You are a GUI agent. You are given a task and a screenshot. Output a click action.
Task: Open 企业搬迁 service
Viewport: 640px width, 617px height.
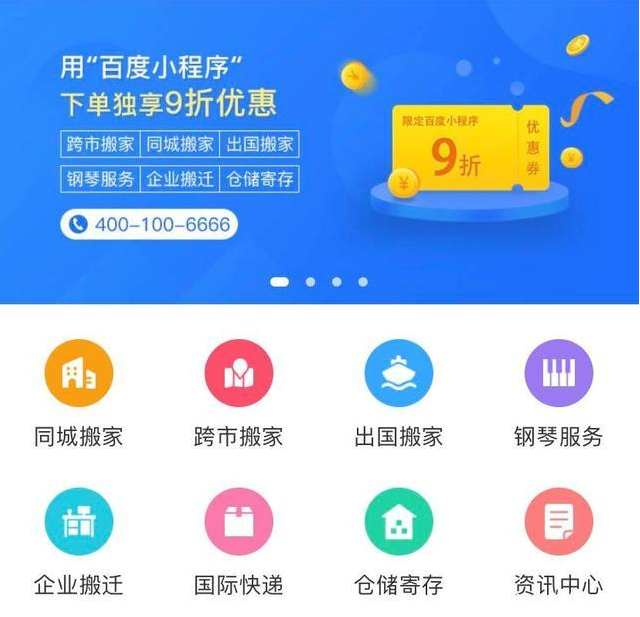tap(79, 522)
